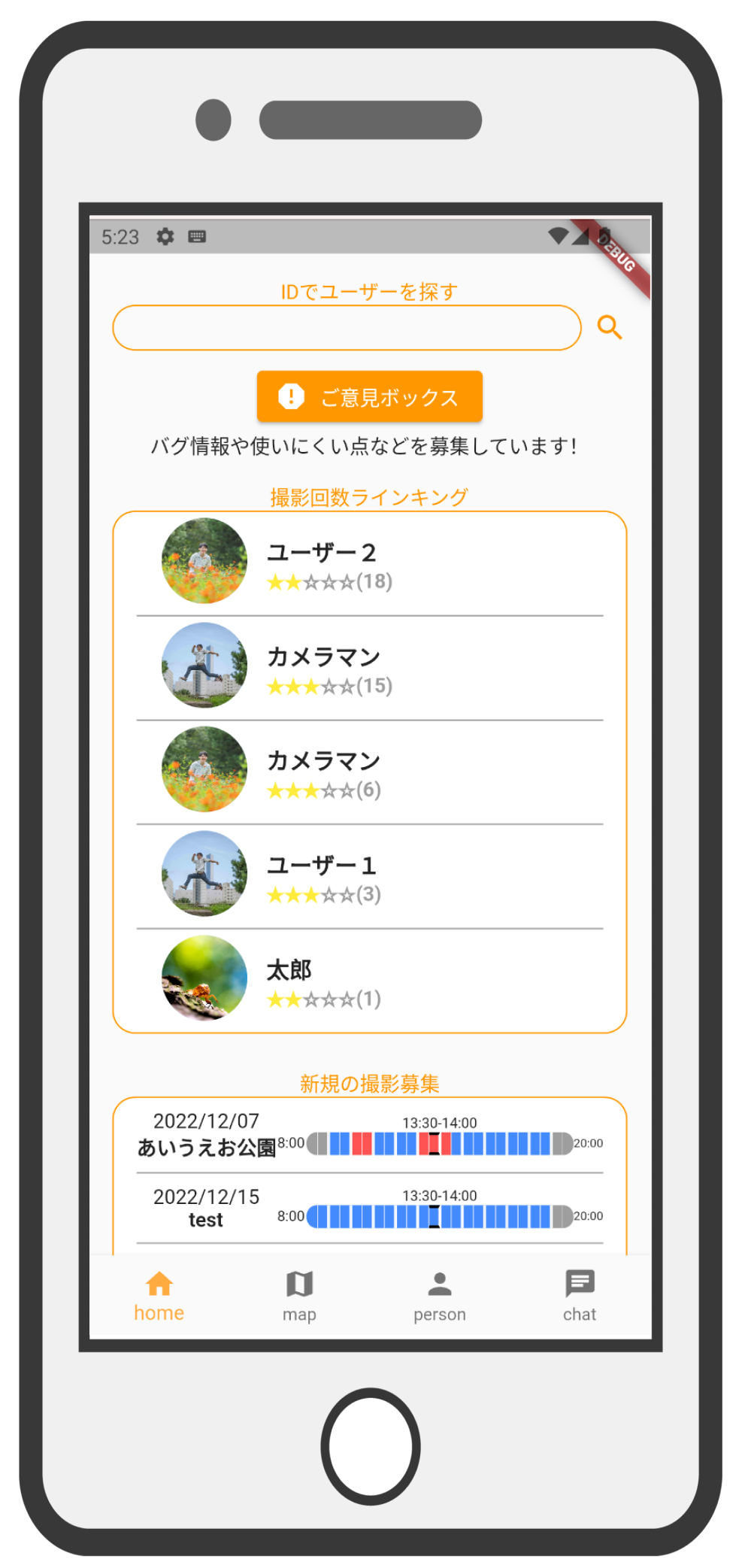Open the test request on 2022/12/15

pos(369,1208)
